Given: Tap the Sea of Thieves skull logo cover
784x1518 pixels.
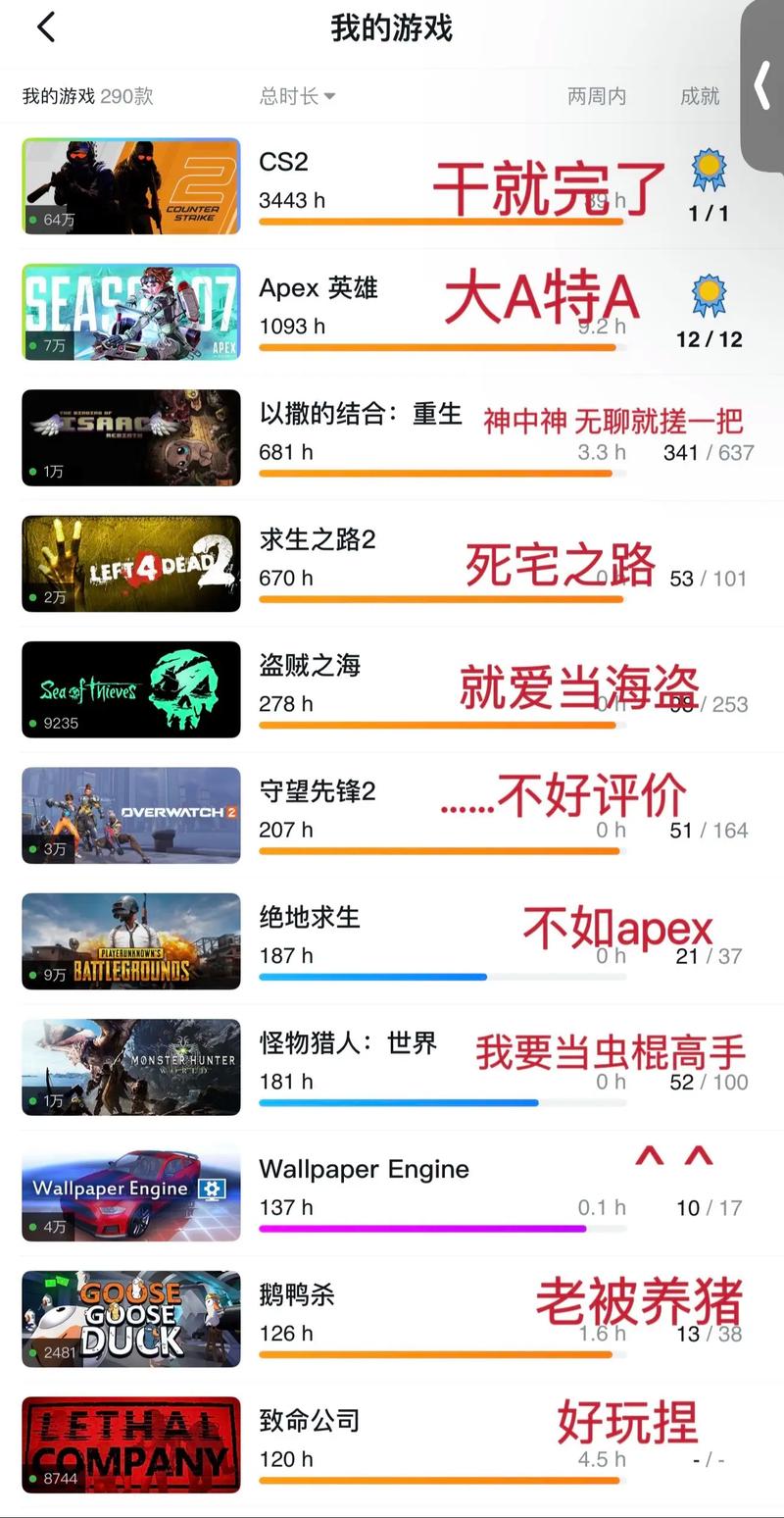Looking at the screenshot, I should [x=130, y=688].
